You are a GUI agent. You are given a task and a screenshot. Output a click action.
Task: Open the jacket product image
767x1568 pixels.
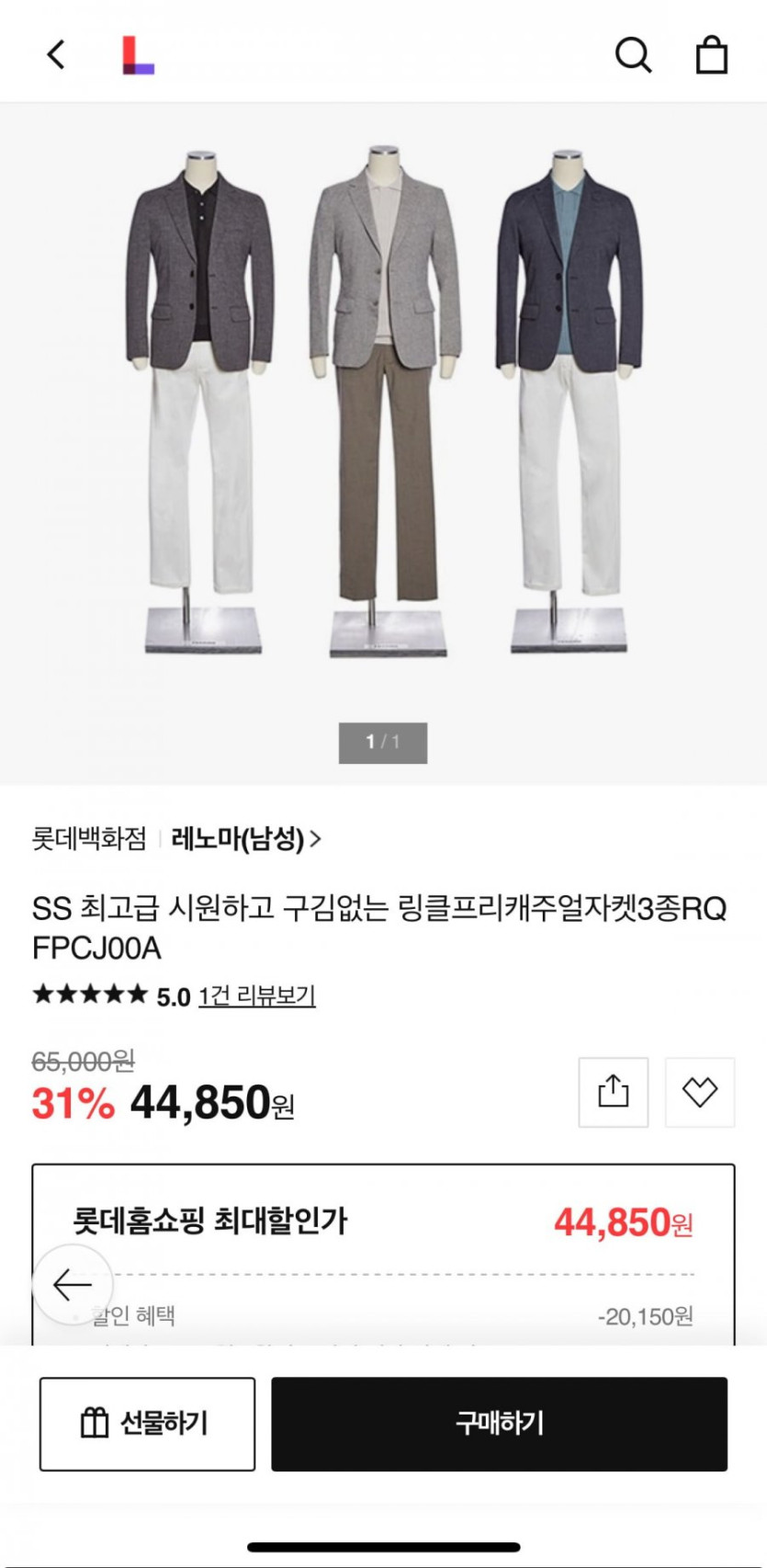(x=383, y=404)
